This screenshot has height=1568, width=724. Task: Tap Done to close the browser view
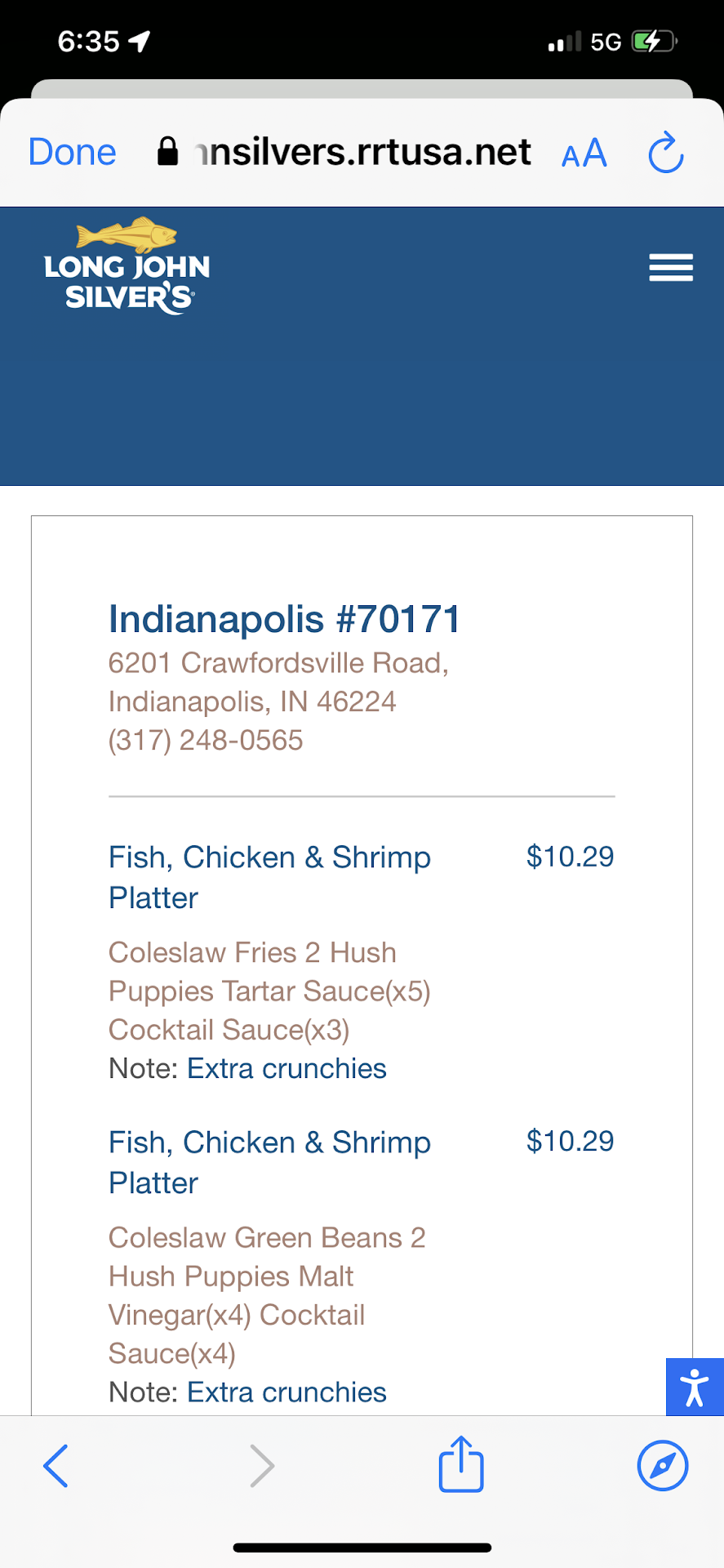point(72,153)
